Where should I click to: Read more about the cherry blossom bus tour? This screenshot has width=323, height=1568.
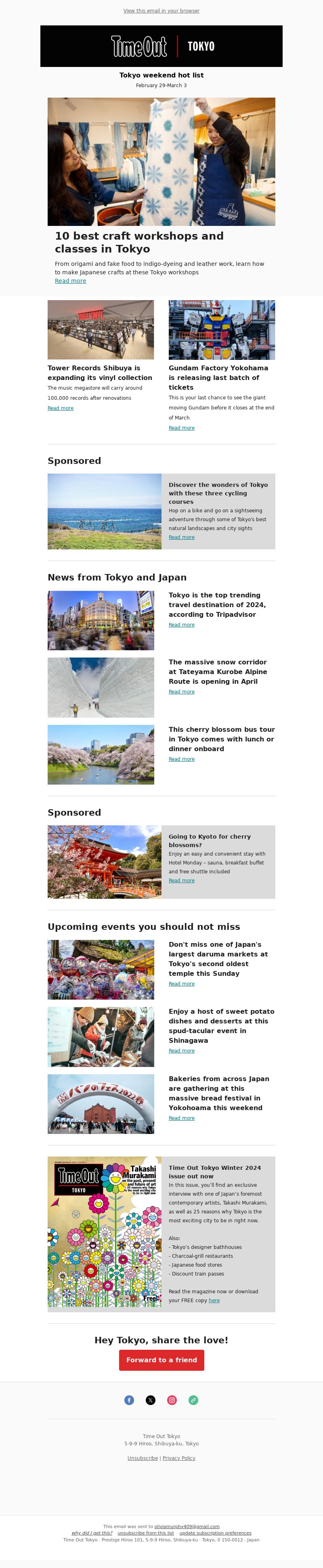[x=182, y=759]
